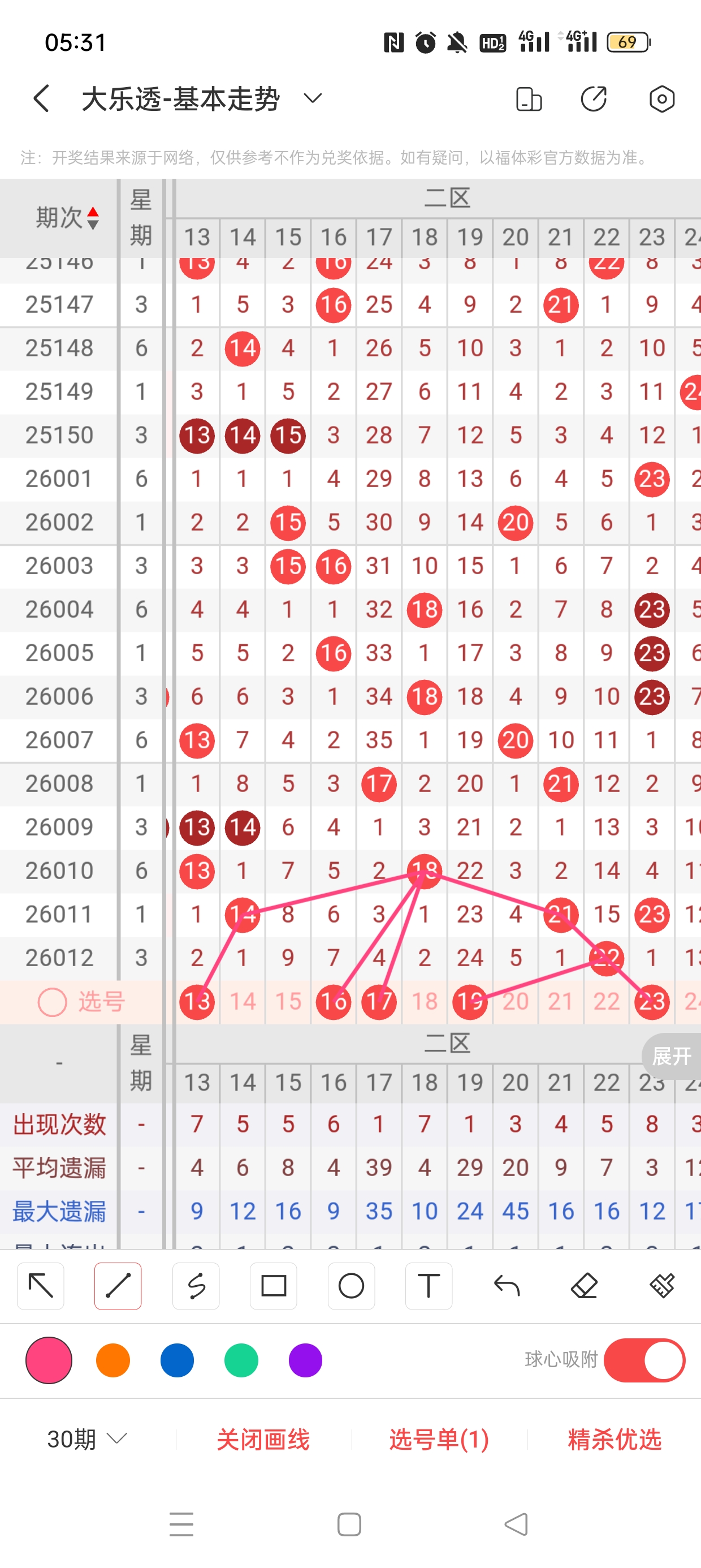
Task: Undo the last drawn line
Action: click(507, 1286)
